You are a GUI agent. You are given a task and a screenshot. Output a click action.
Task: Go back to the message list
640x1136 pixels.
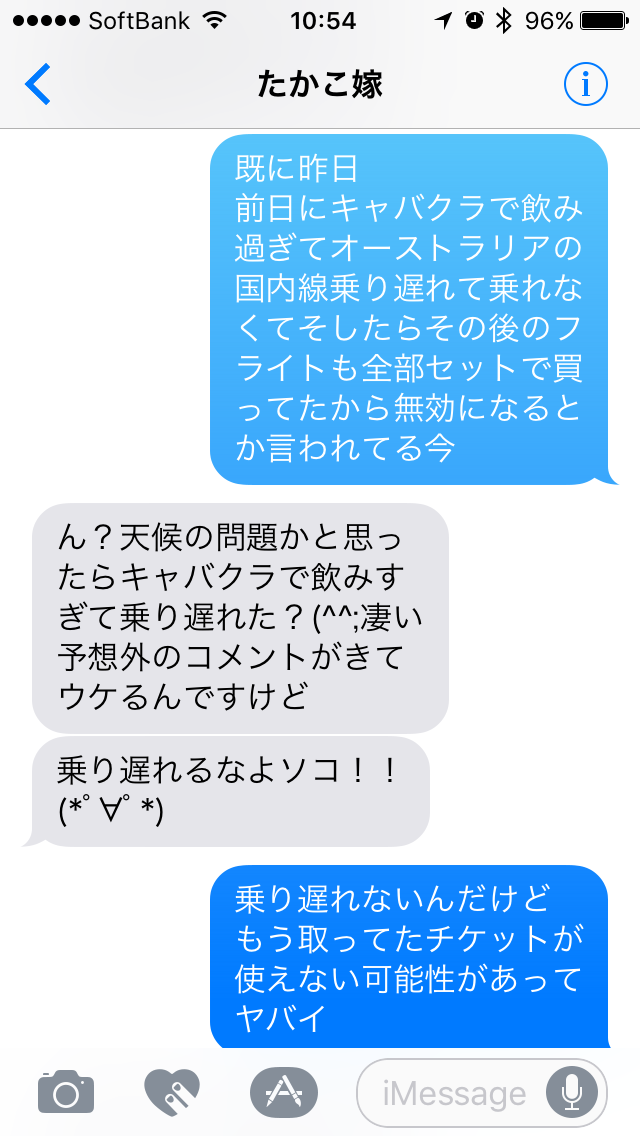coord(38,85)
